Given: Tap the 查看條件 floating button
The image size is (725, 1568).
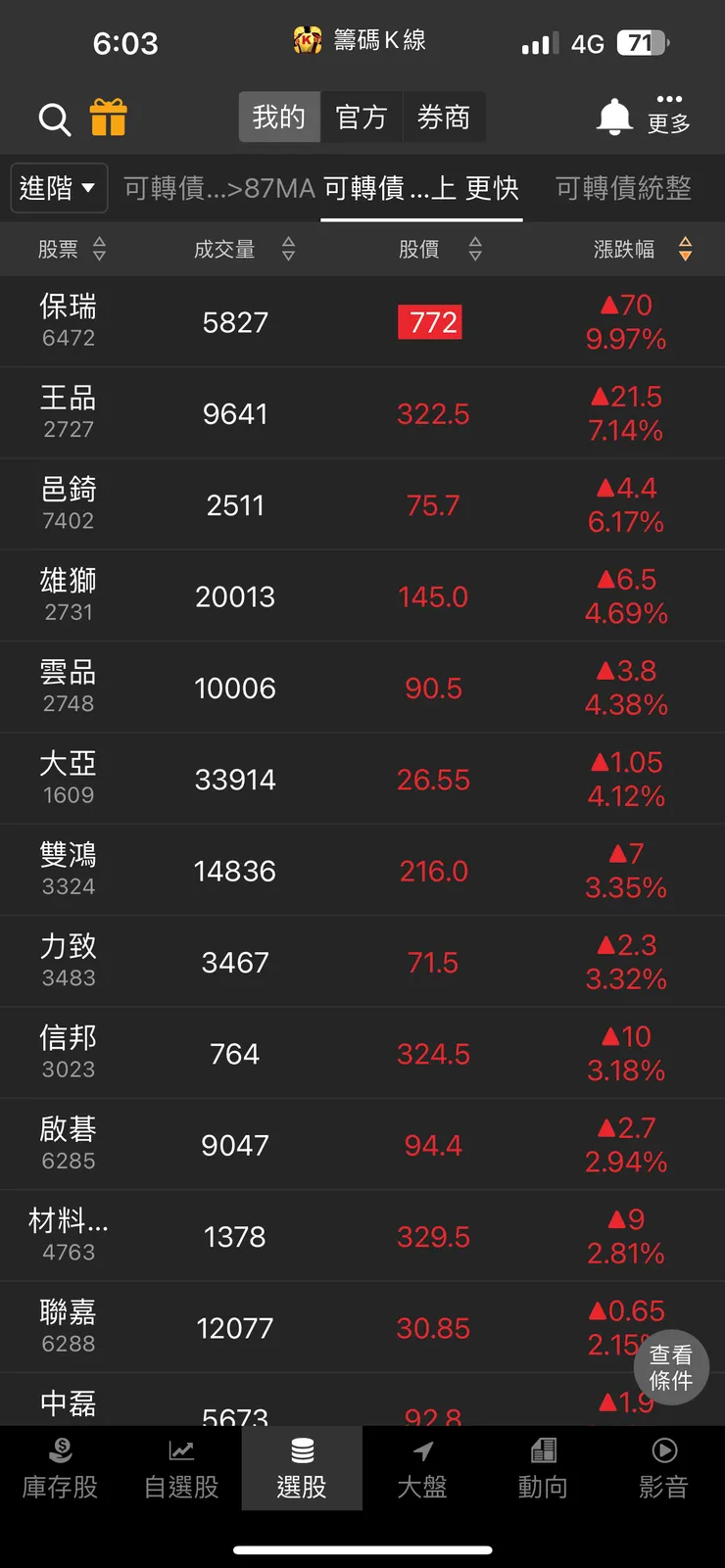Looking at the screenshot, I should 671,1368.
